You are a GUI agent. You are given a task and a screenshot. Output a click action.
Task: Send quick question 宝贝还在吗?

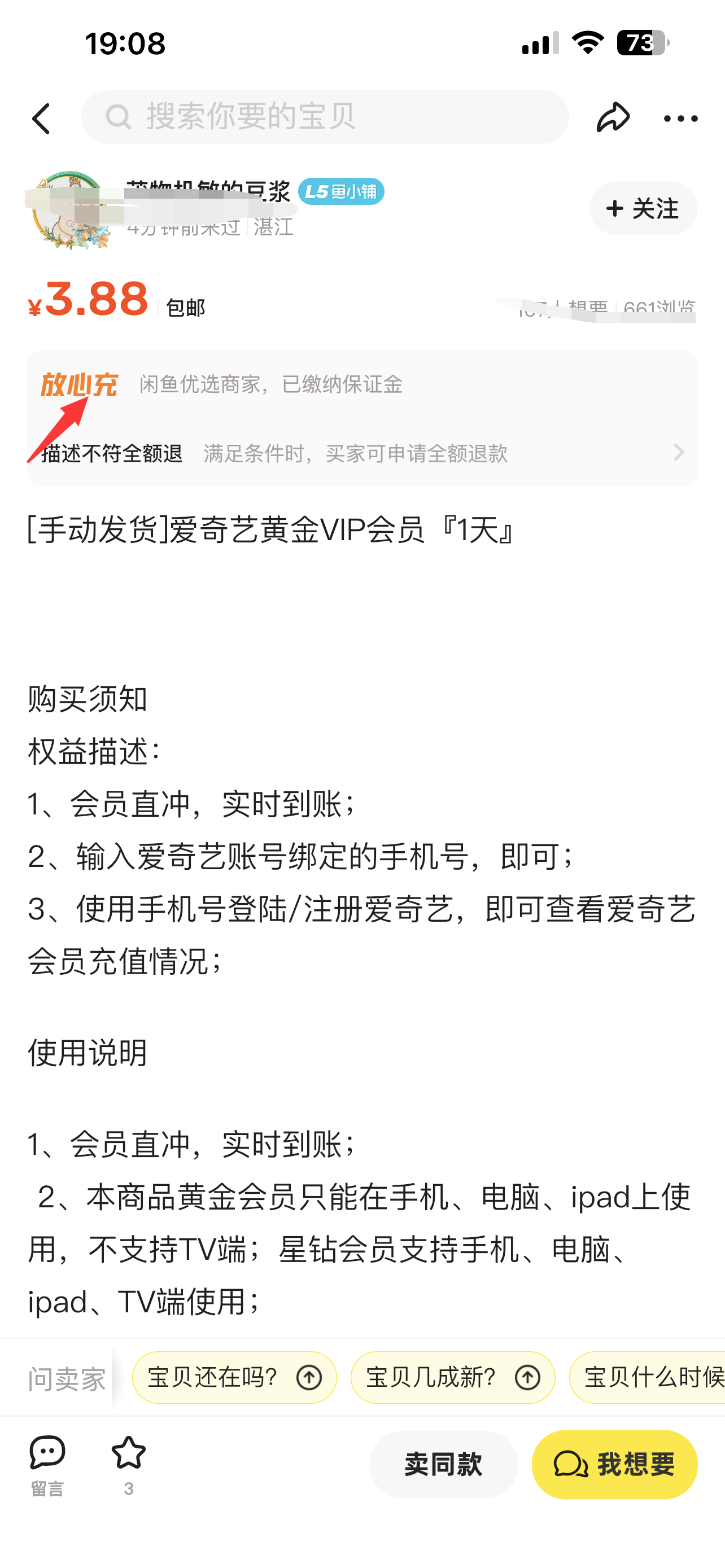[x=234, y=1377]
